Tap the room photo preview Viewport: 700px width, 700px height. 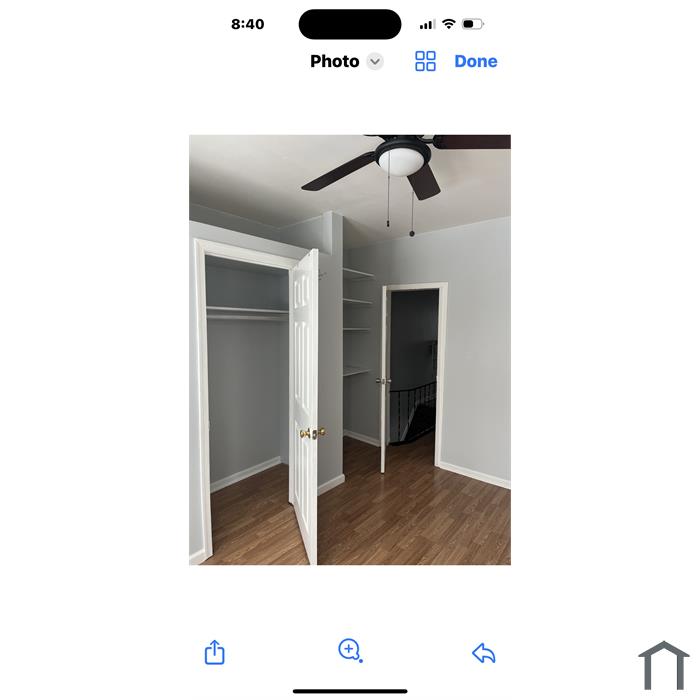[x=349, y=350]
